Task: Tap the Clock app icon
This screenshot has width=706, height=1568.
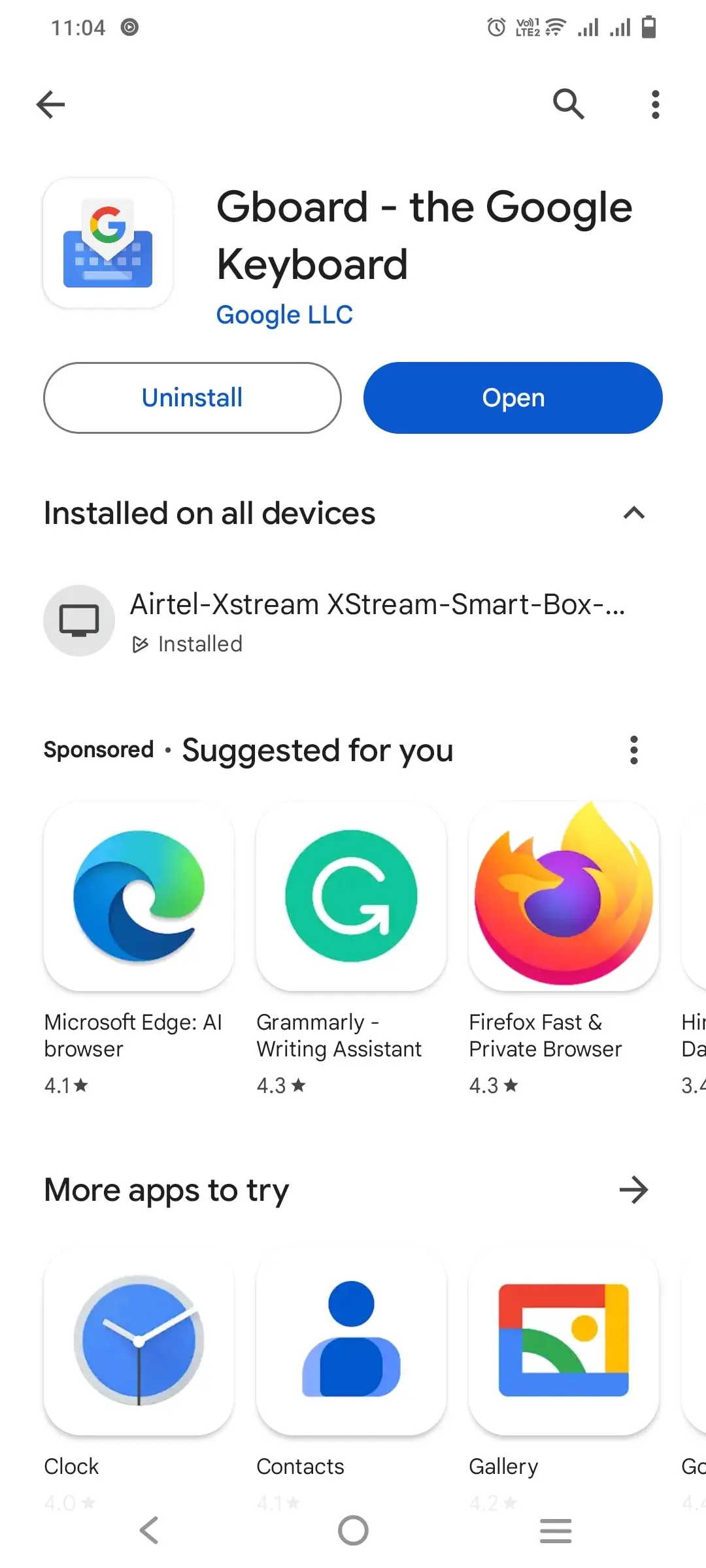Action: pos(138,1339)
